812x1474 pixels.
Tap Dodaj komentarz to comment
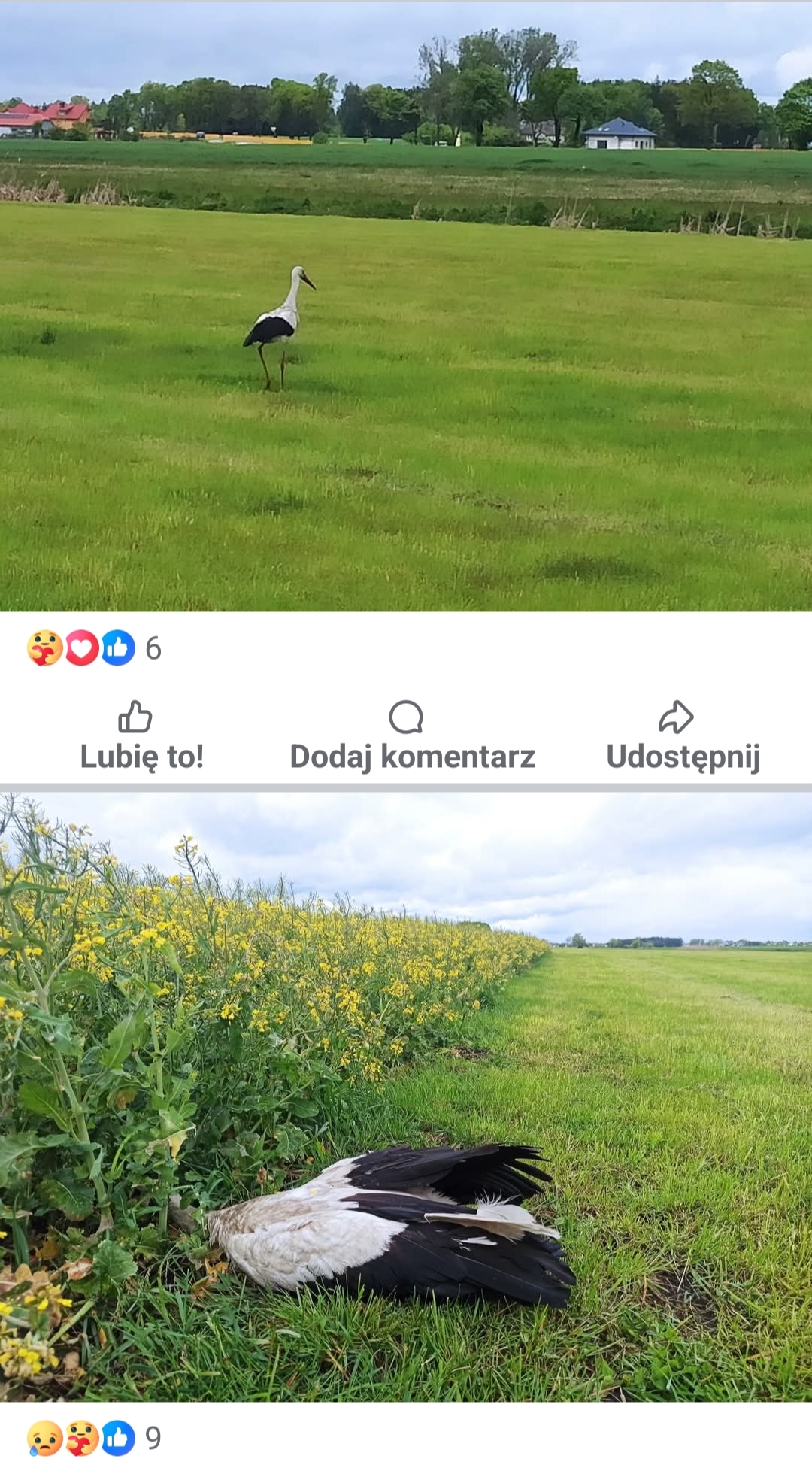412,736
